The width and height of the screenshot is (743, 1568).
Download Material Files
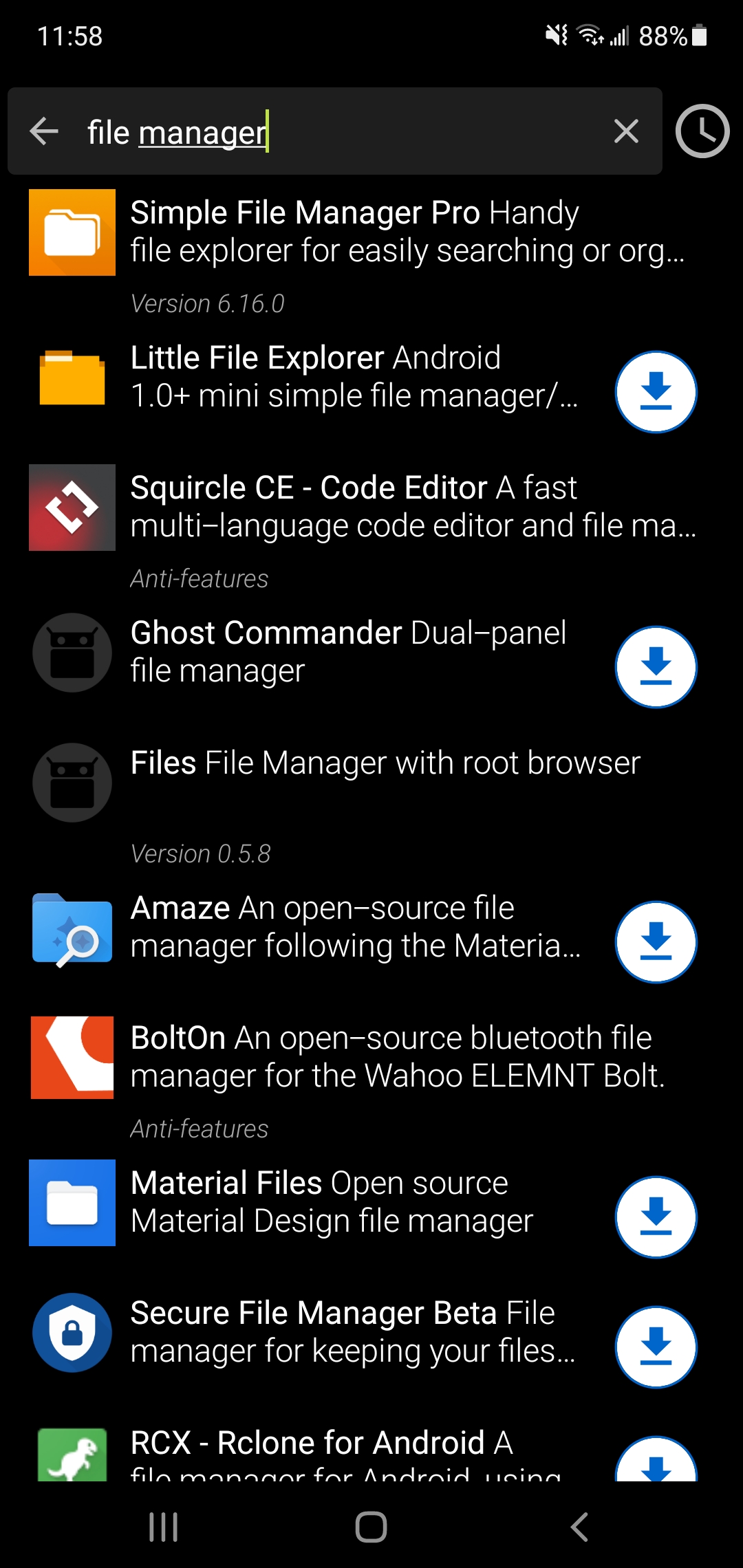pyautogui.click(x=656, y=1216)
